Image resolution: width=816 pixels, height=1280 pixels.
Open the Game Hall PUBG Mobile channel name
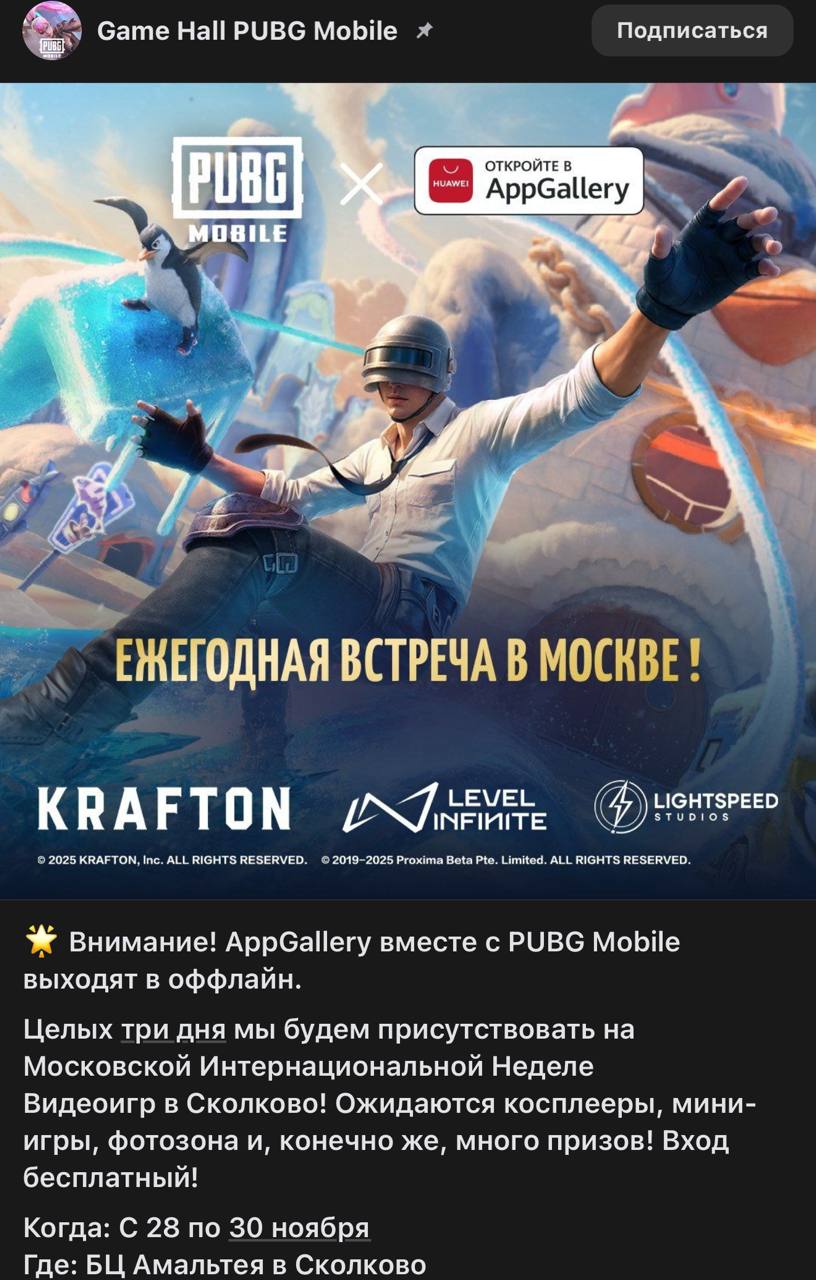click(247, 31)
